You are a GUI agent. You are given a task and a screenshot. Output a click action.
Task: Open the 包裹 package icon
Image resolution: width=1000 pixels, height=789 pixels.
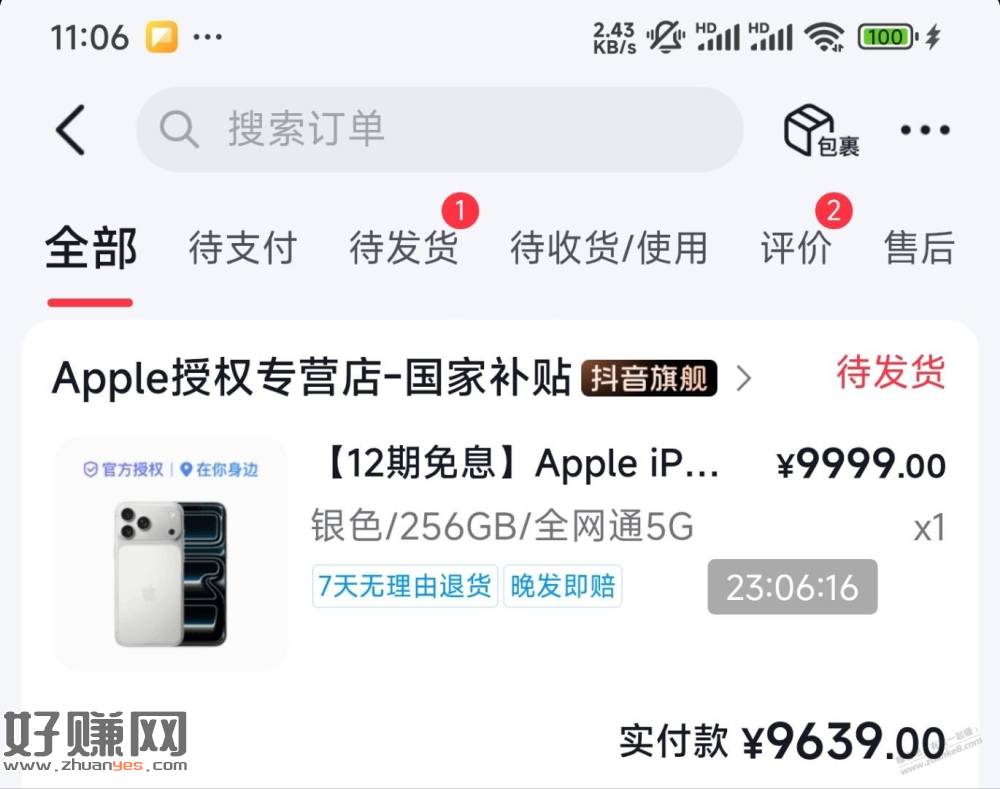click(821, 131)
